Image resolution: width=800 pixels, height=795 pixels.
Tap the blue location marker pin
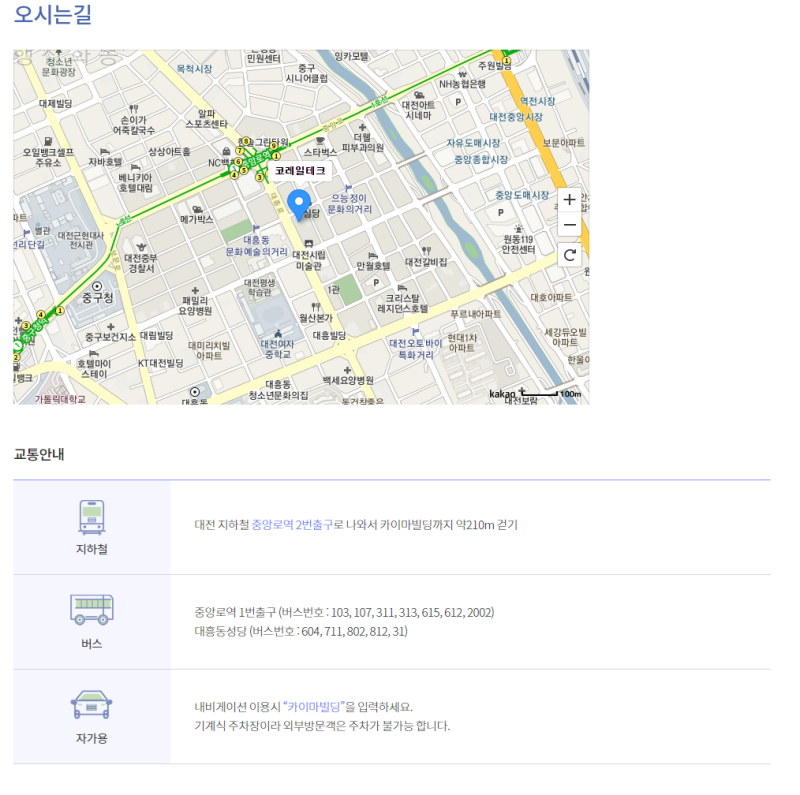(x=298, y=204)
